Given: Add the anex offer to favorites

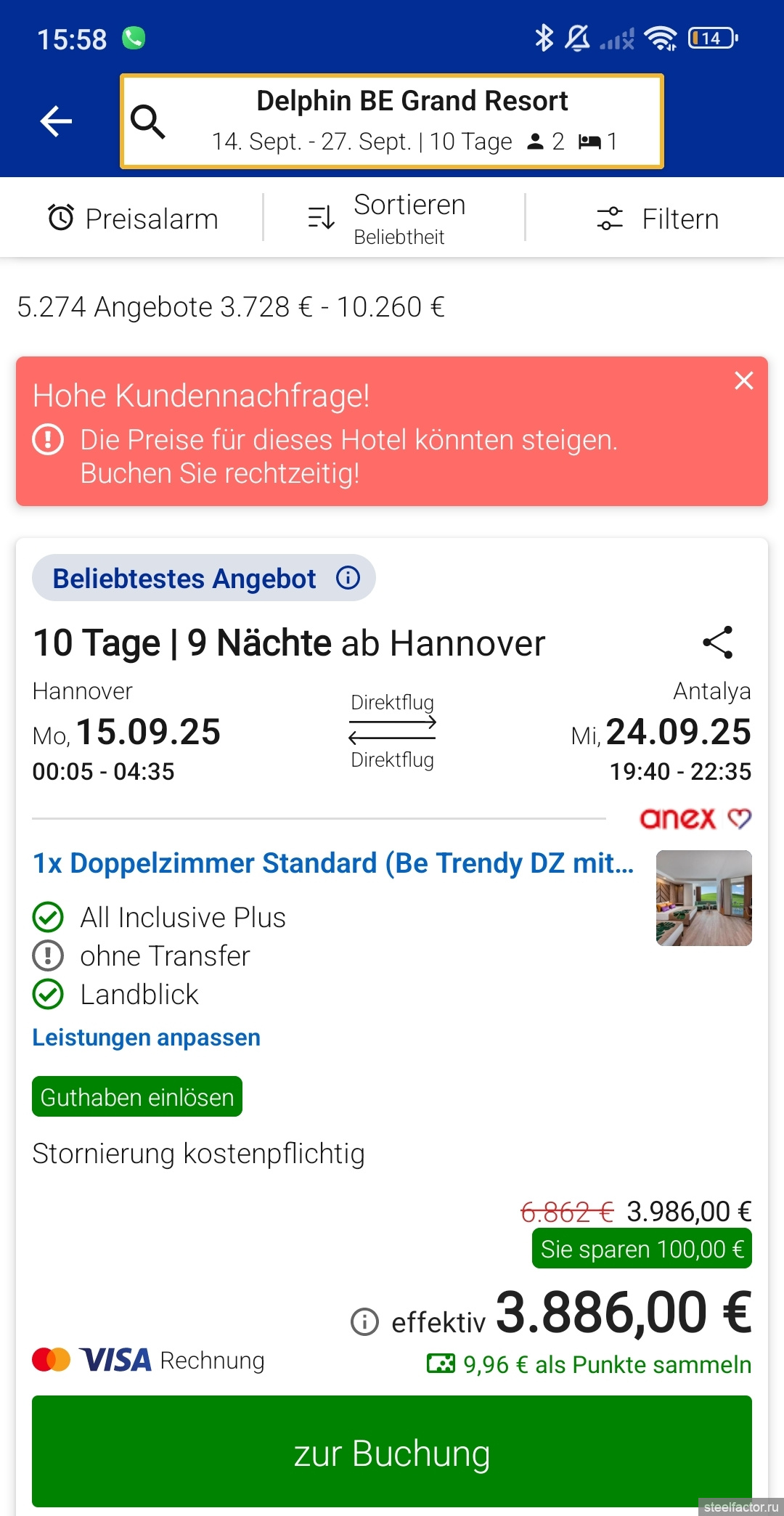Looking at the screenshot, I should click(x=739, y=819).
